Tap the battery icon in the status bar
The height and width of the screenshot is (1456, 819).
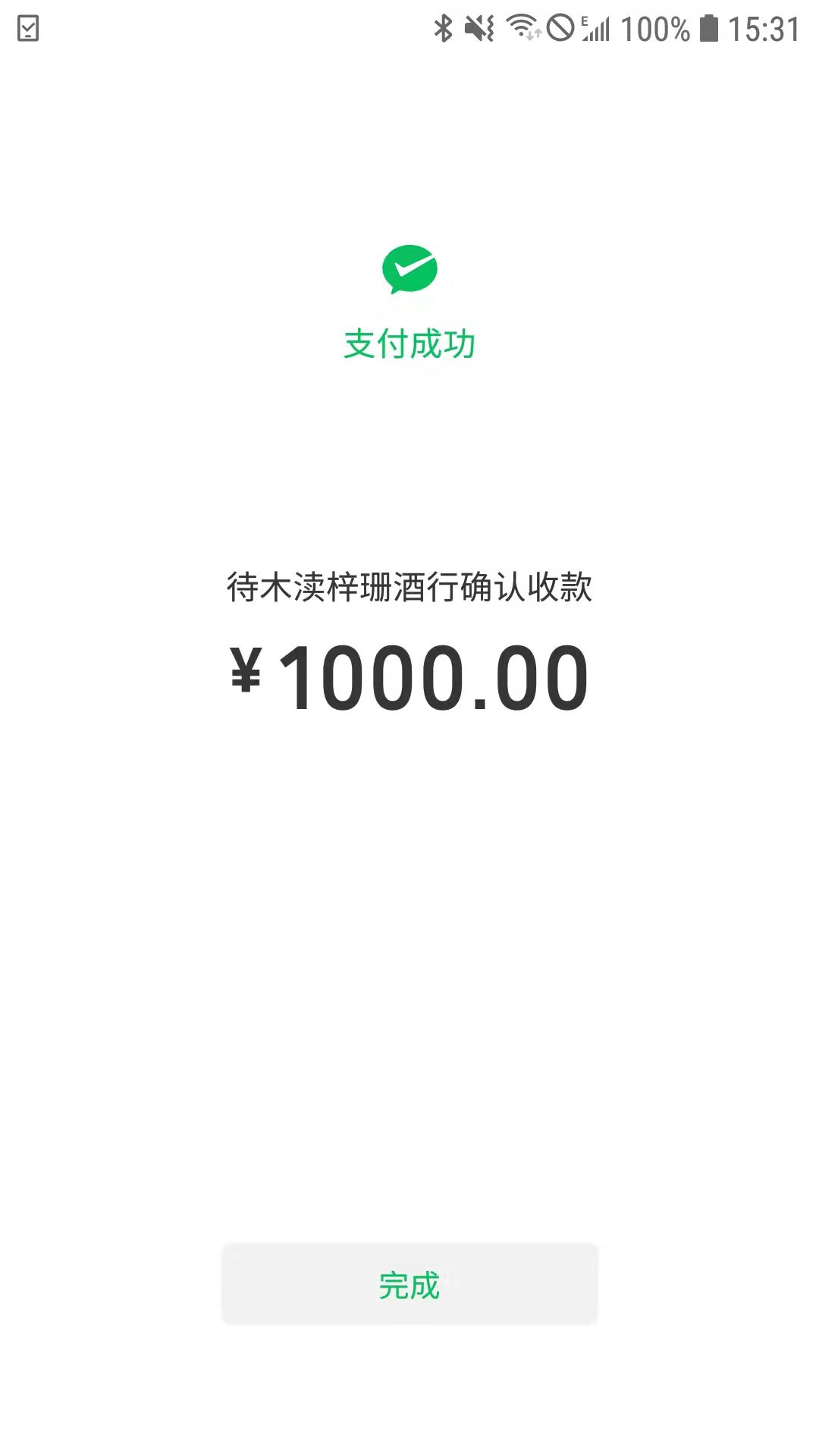708,27
